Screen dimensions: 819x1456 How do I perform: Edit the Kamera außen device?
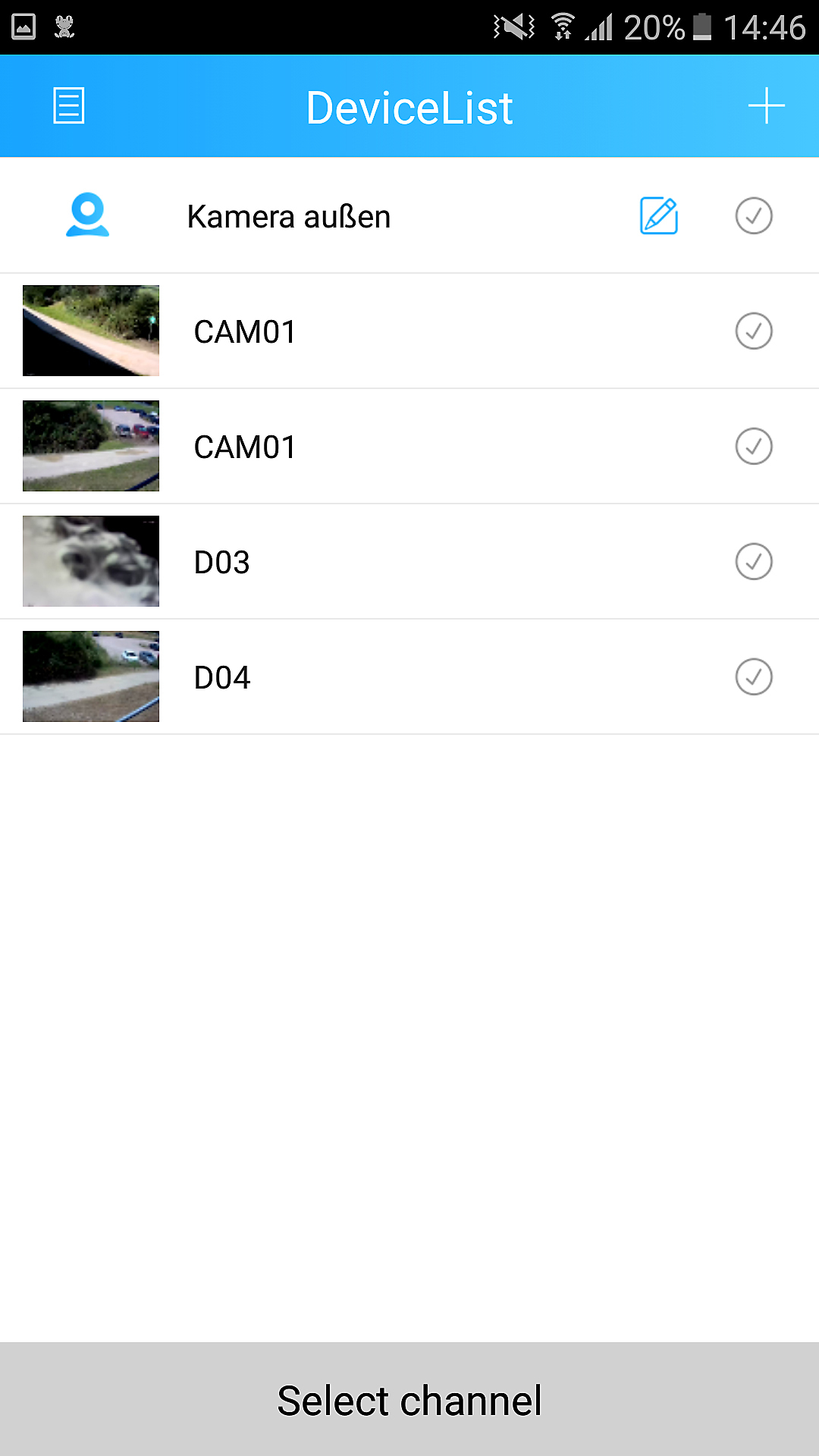(x=658, y=216)
